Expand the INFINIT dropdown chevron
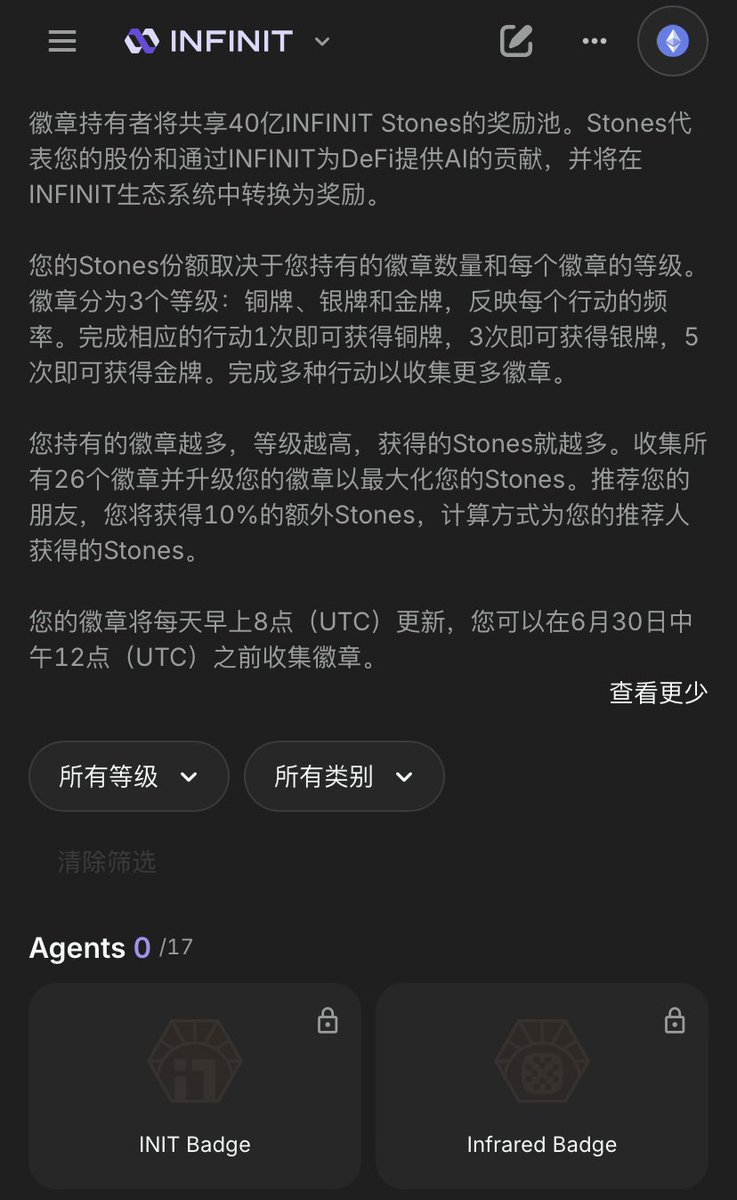The image size is (737, 1200). coord(322,41)
